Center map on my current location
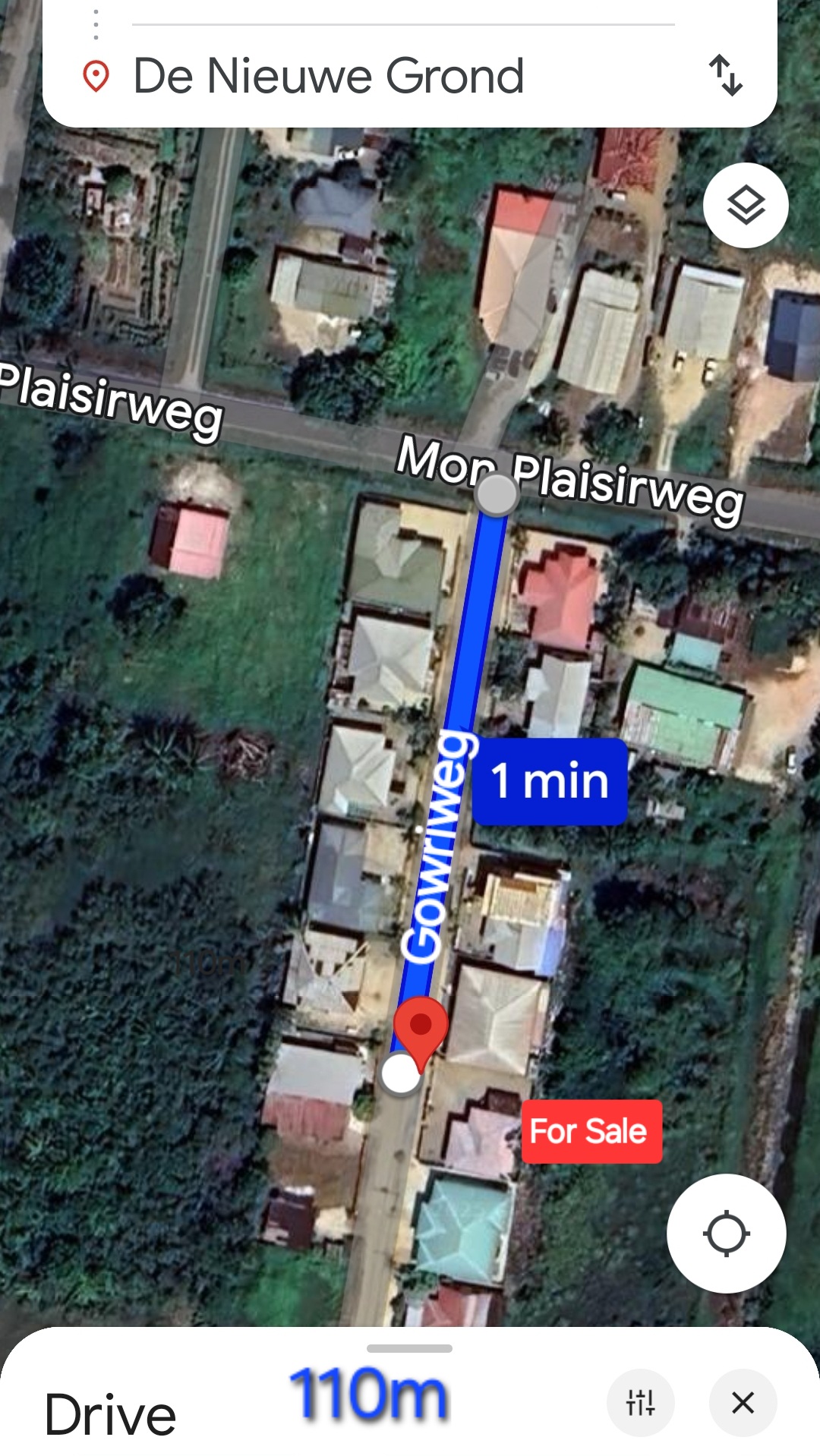The image size is (820, 1456). (x=726, y=1234)
